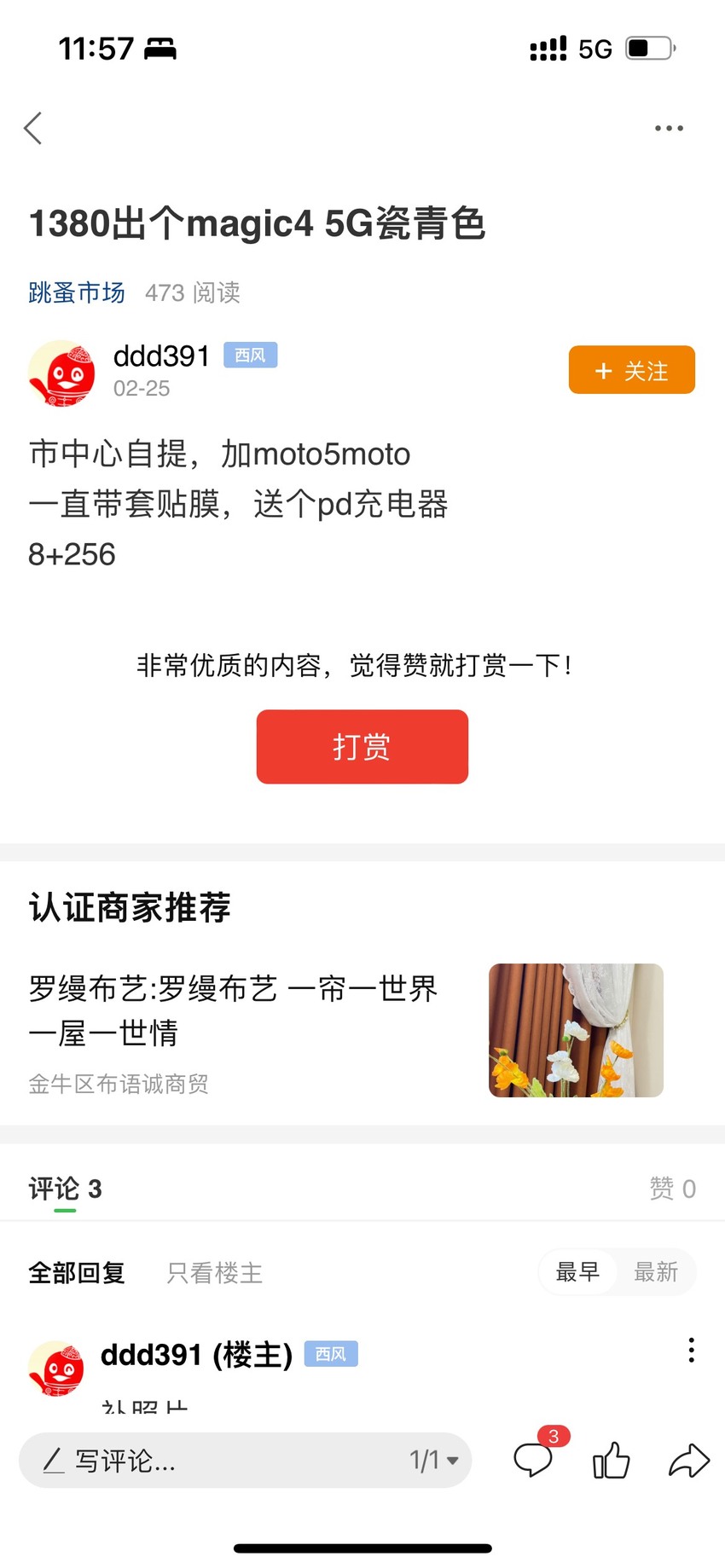Like this post with thumbs-up
The width and height of the screenshot is (725, 1568).
coord(611,1460)
